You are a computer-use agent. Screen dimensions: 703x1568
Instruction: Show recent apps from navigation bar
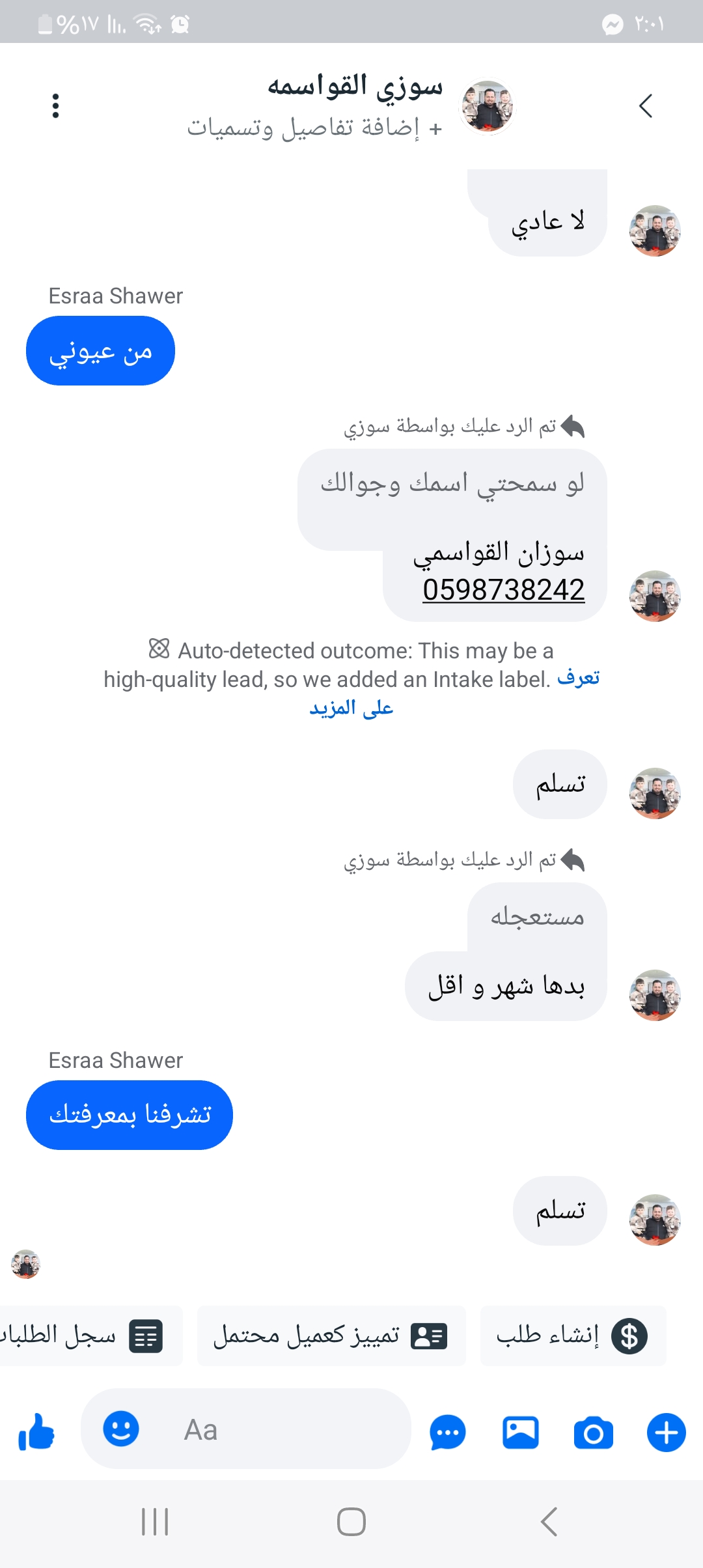pyautogui.click(x=155, y=1522)
